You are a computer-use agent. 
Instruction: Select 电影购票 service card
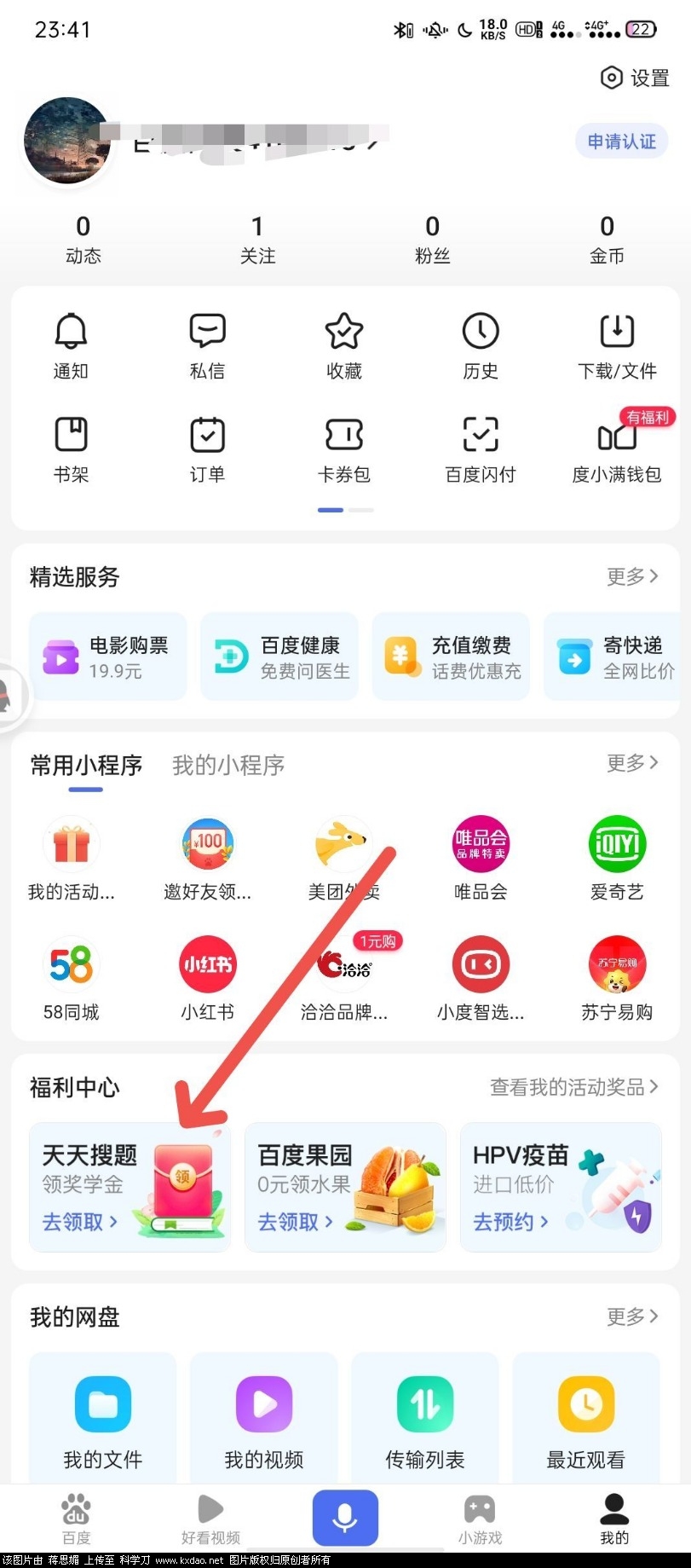tap(107, 657)
